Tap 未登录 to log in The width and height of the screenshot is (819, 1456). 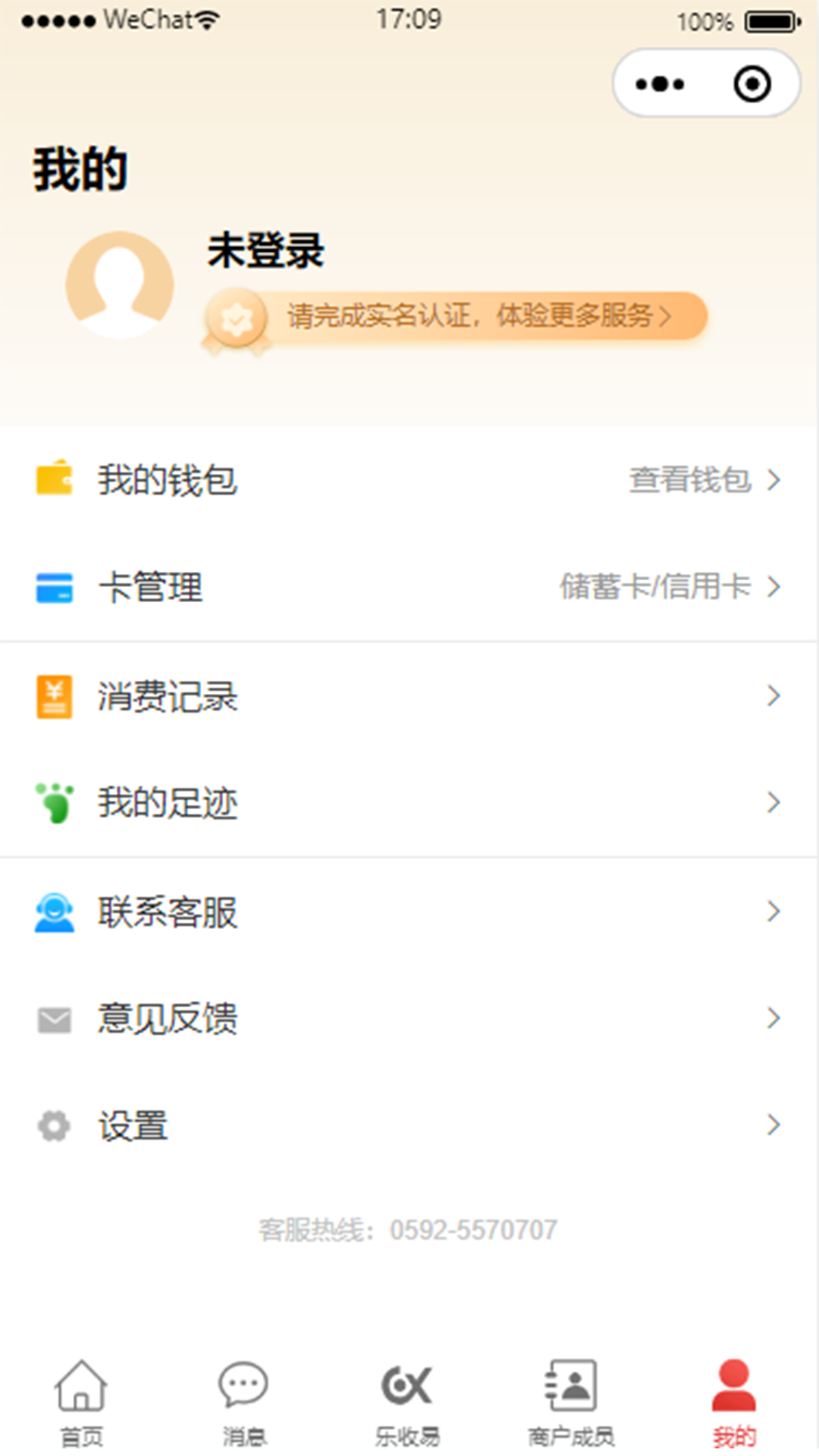click(x=265, y=250)
